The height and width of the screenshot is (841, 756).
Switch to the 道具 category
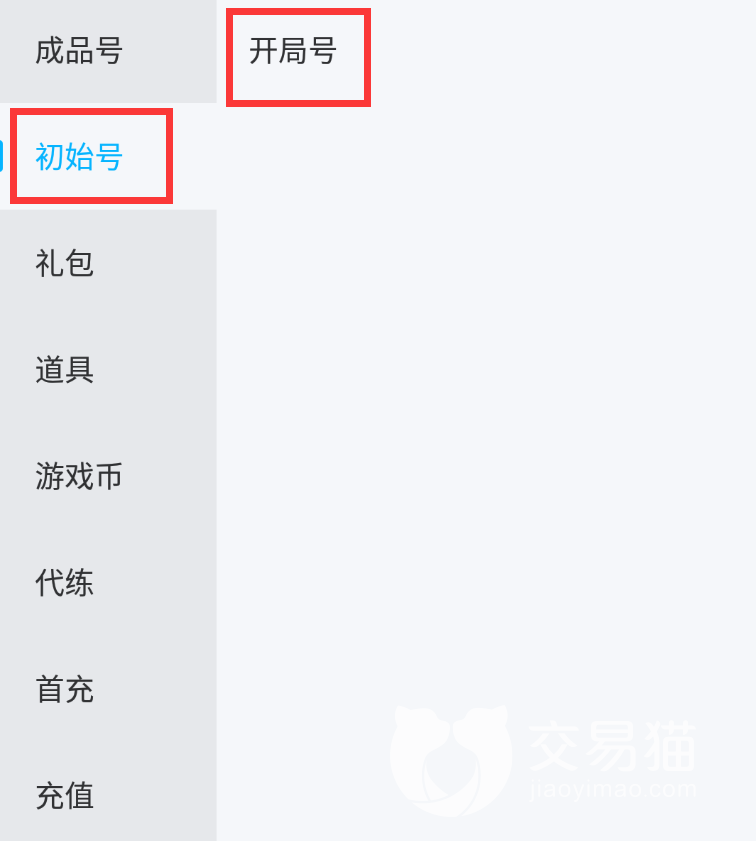point(65,370)
